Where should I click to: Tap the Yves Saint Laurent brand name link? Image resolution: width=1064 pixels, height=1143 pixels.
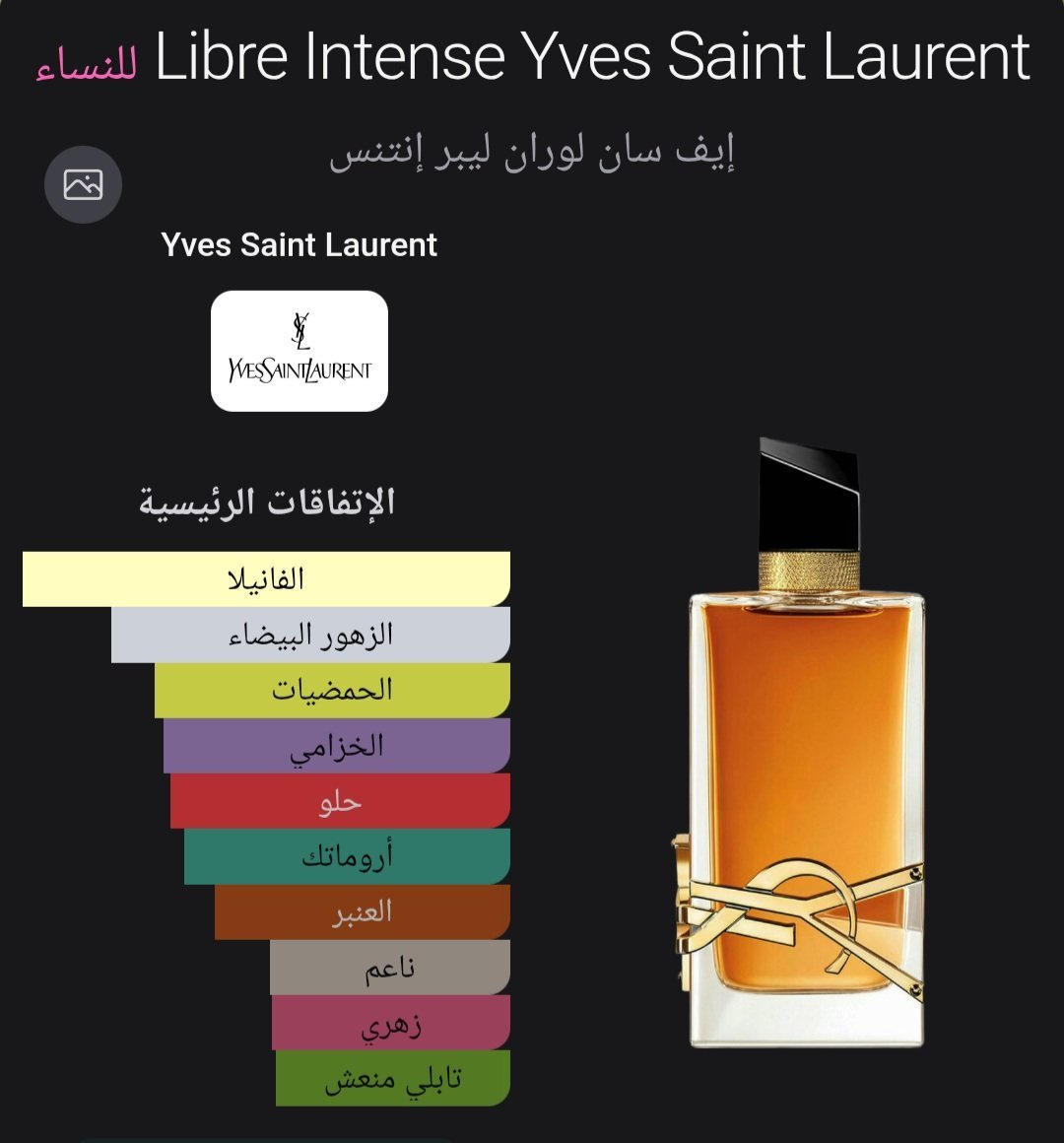pos(299,245)
